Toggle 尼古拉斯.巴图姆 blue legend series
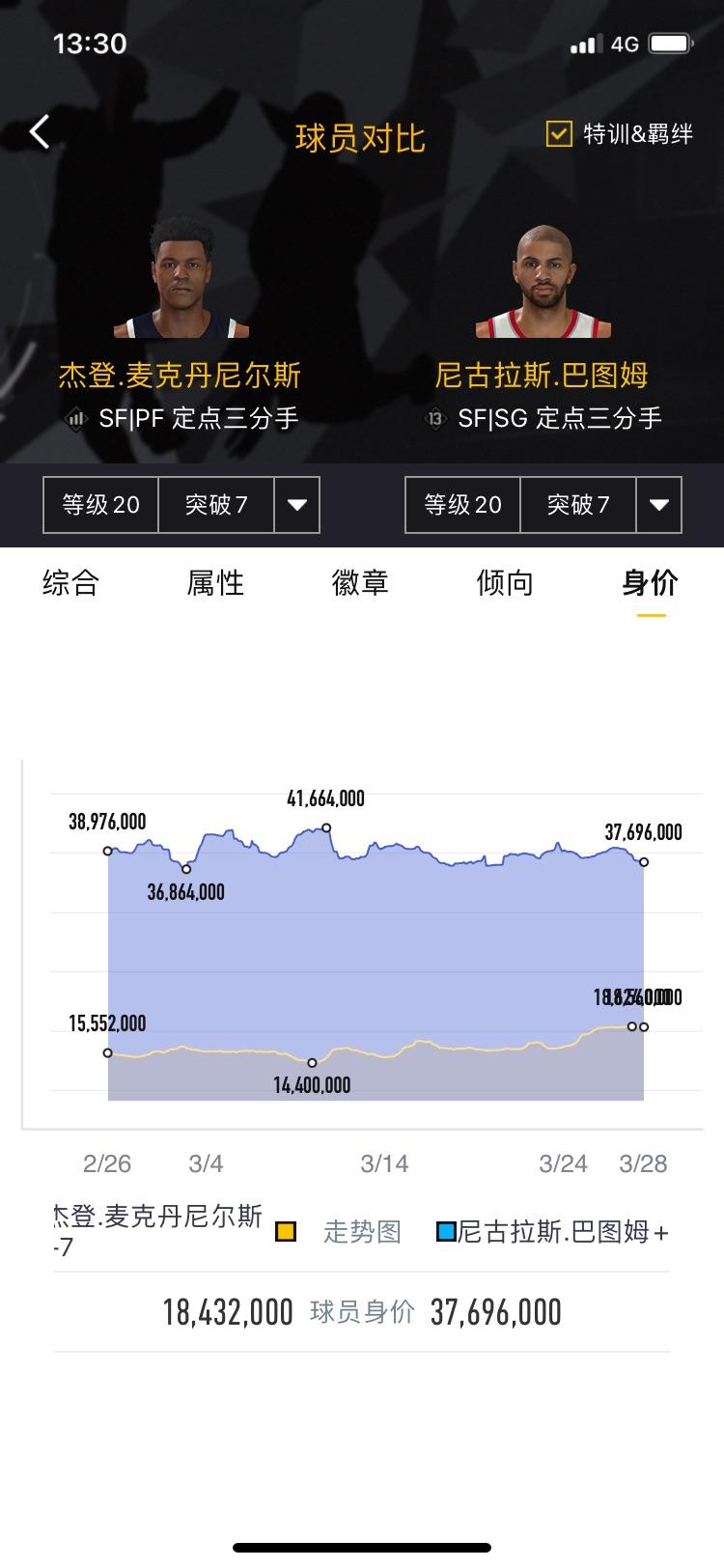This screenshot has height=1568, width=724. 446,1232
